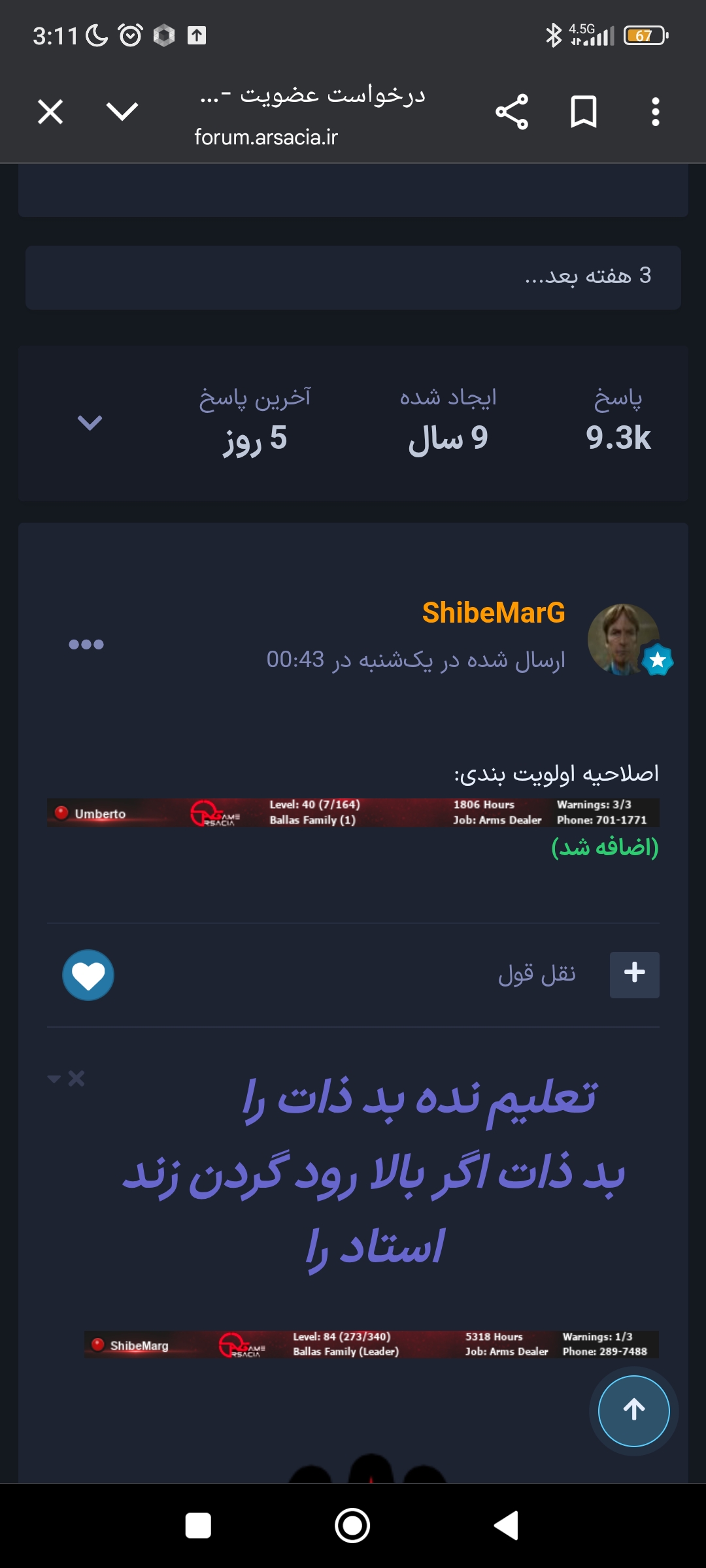Go to the home screen
Image resolution: width=706 pixels, height=1568 pixels.
tap(352, 1526)
